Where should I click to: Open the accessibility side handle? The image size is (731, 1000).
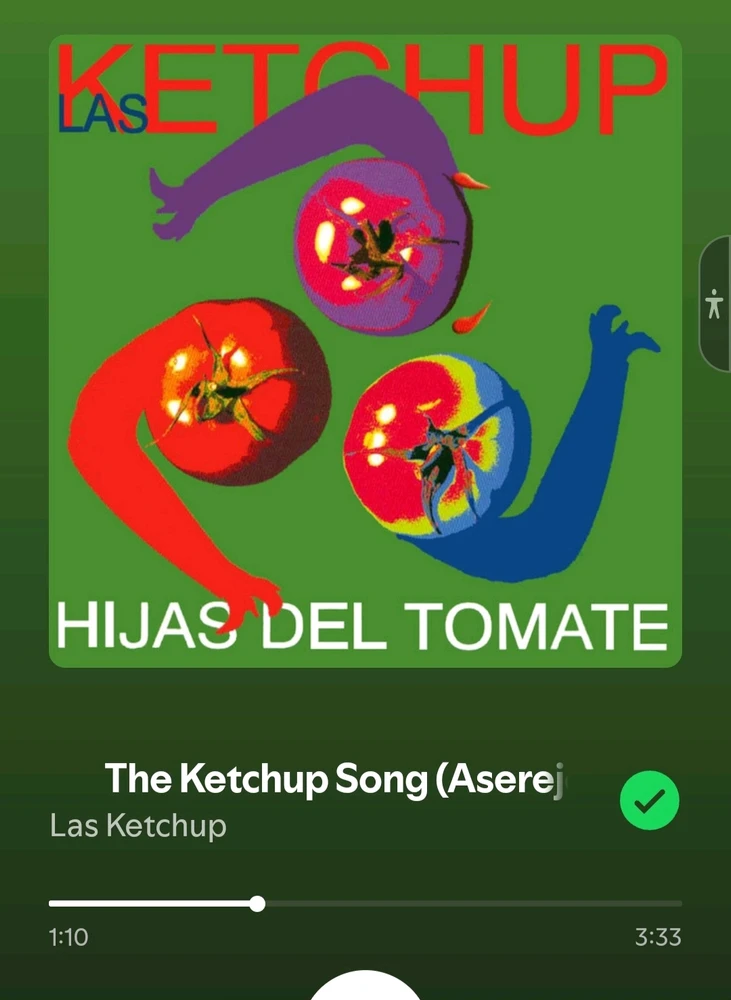714,304
